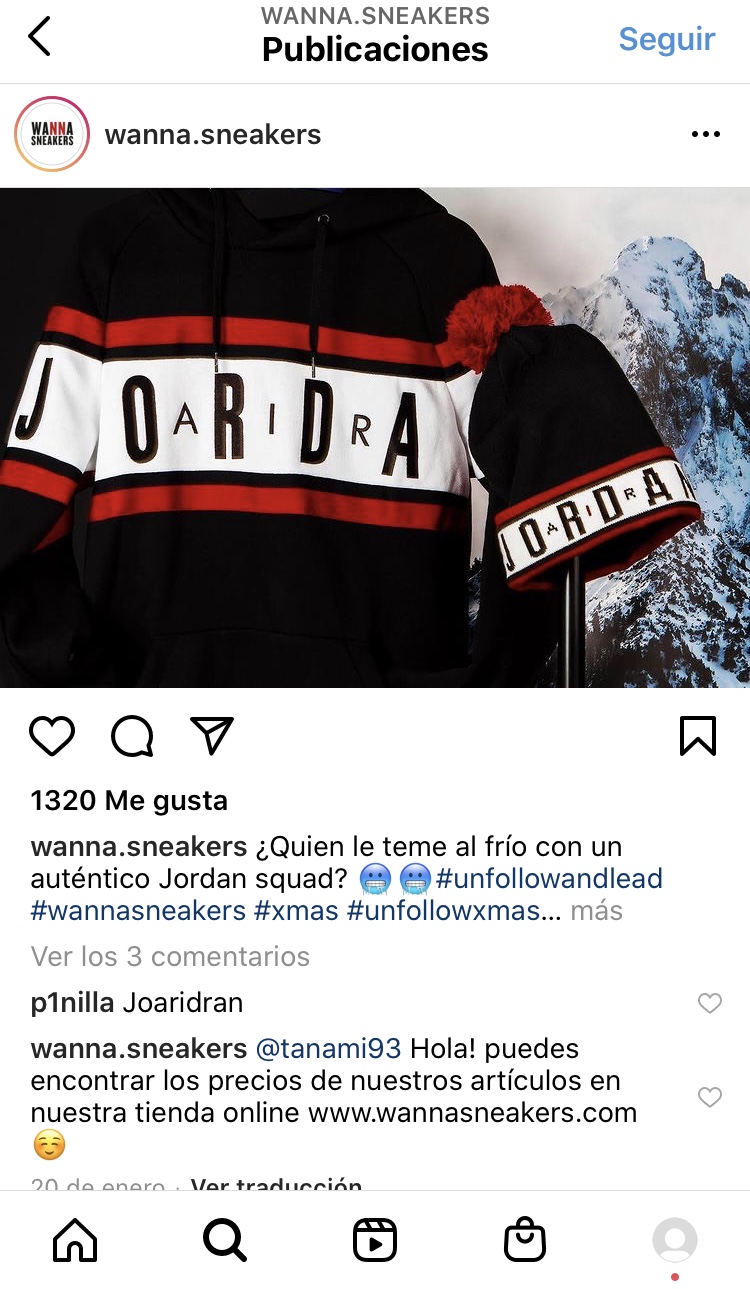
Task: Open the Jordan hoodie post image
Action: (375, 437)
